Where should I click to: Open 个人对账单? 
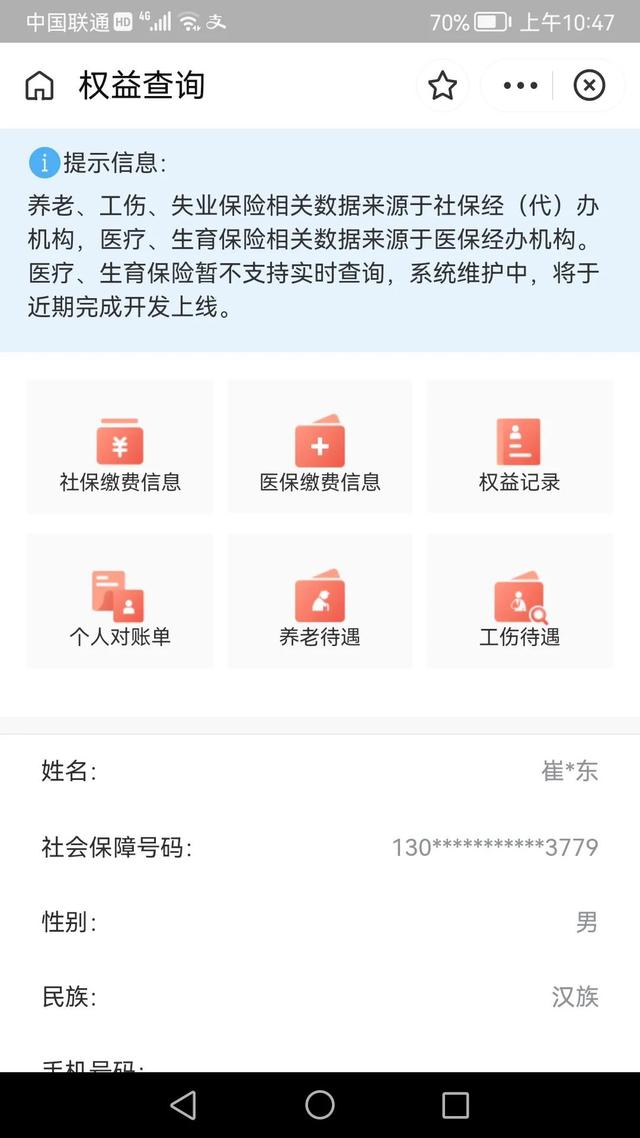click(x=120, y=601)
